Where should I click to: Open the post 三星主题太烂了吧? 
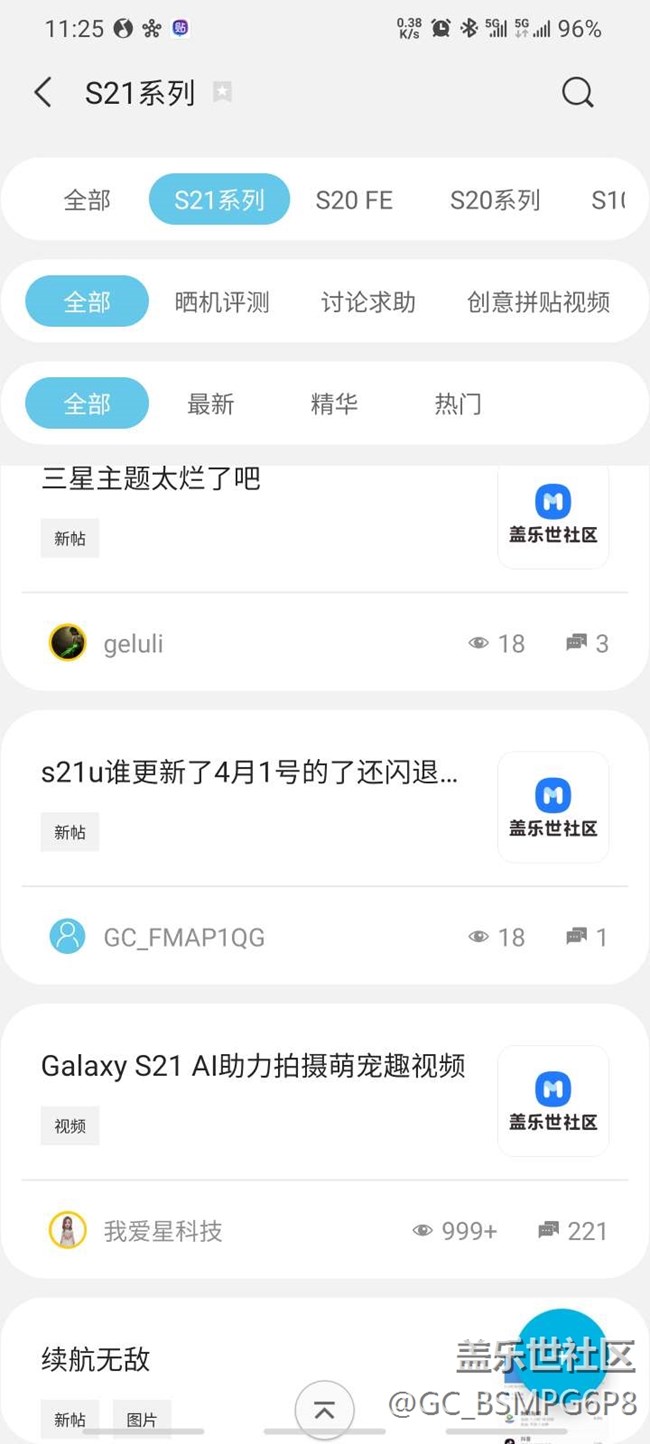(151, 480)
